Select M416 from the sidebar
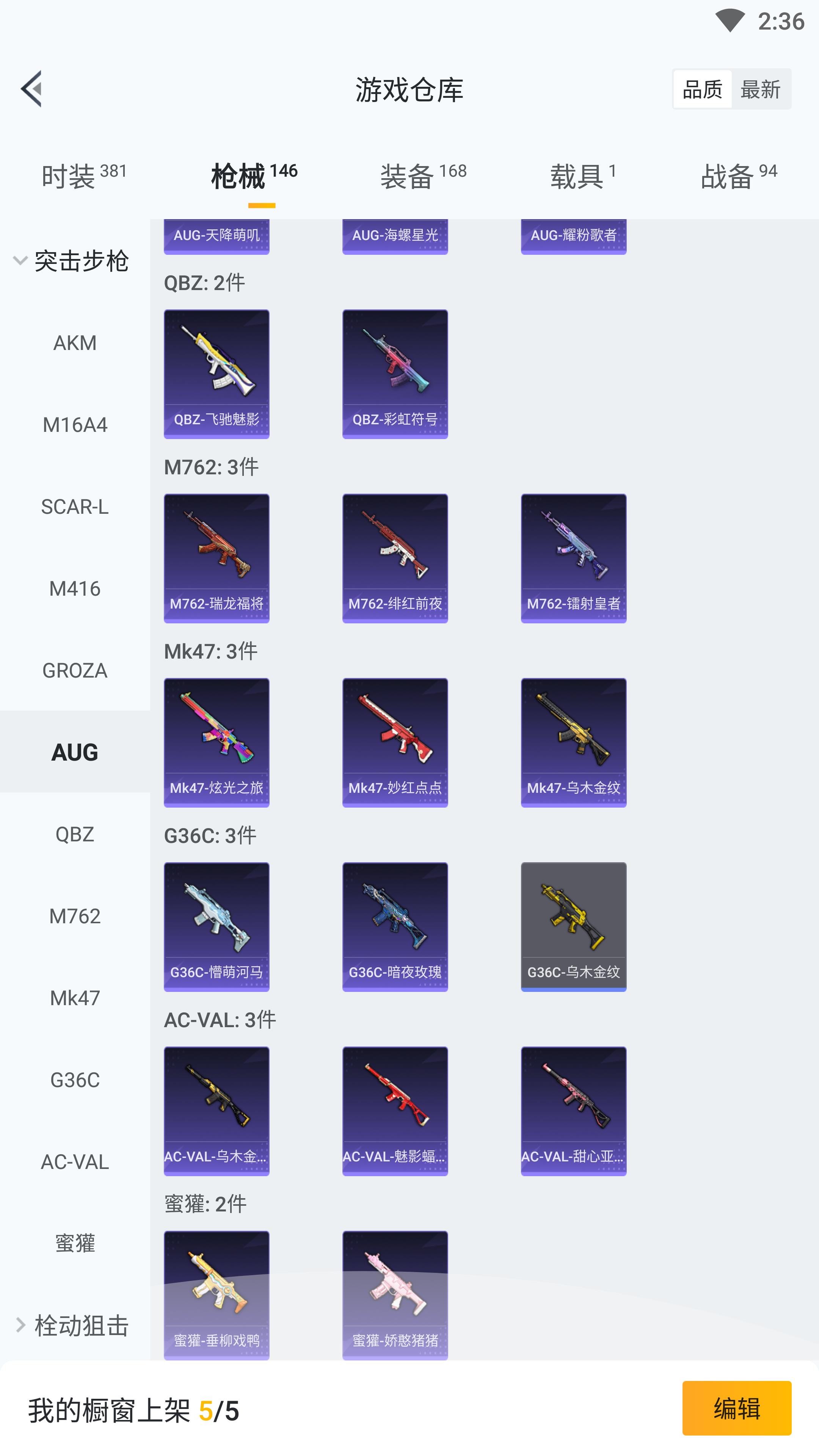 coord(75,589)
